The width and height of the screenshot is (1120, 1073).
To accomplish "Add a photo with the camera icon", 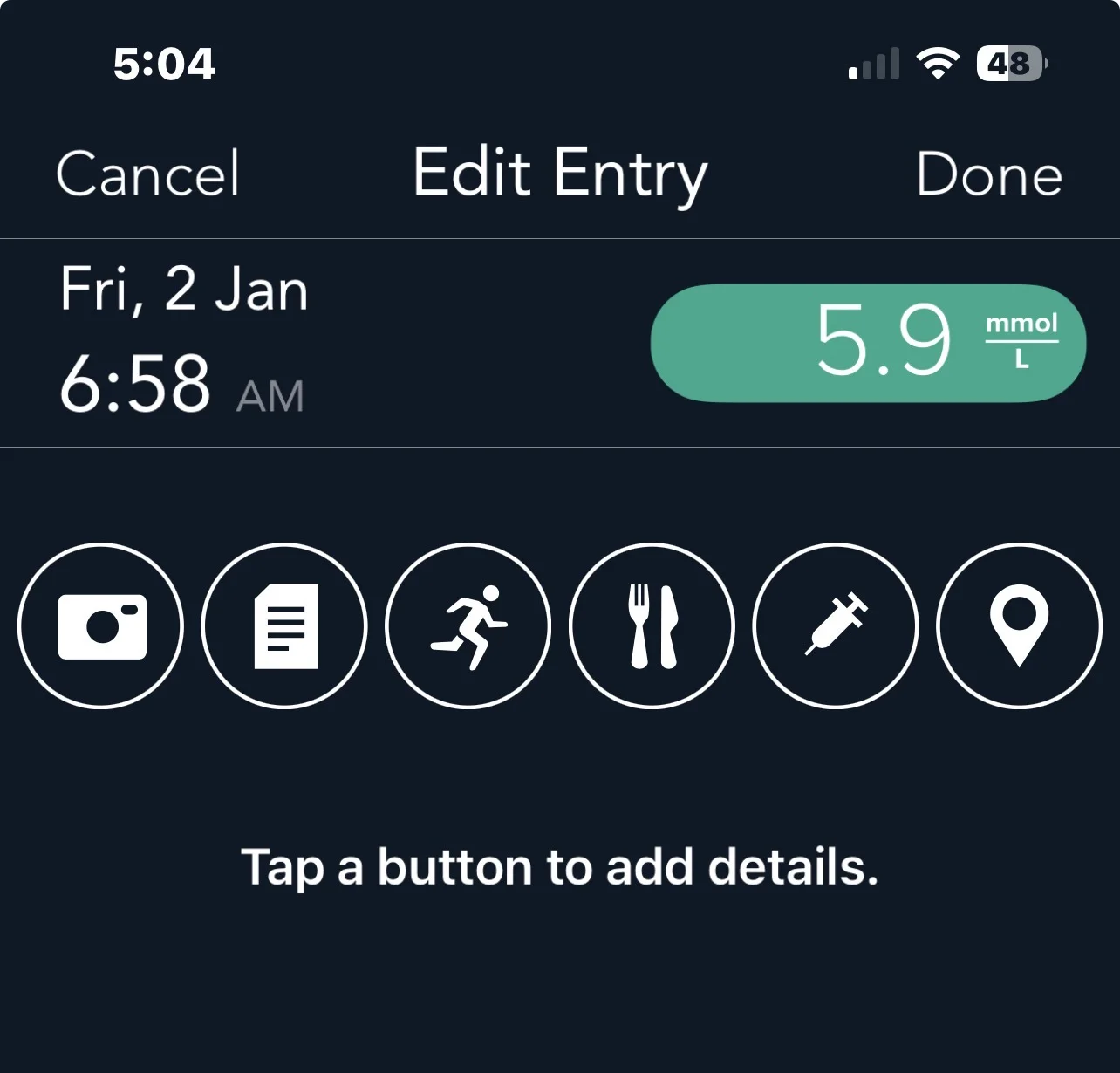I will (x=101, y=626).
